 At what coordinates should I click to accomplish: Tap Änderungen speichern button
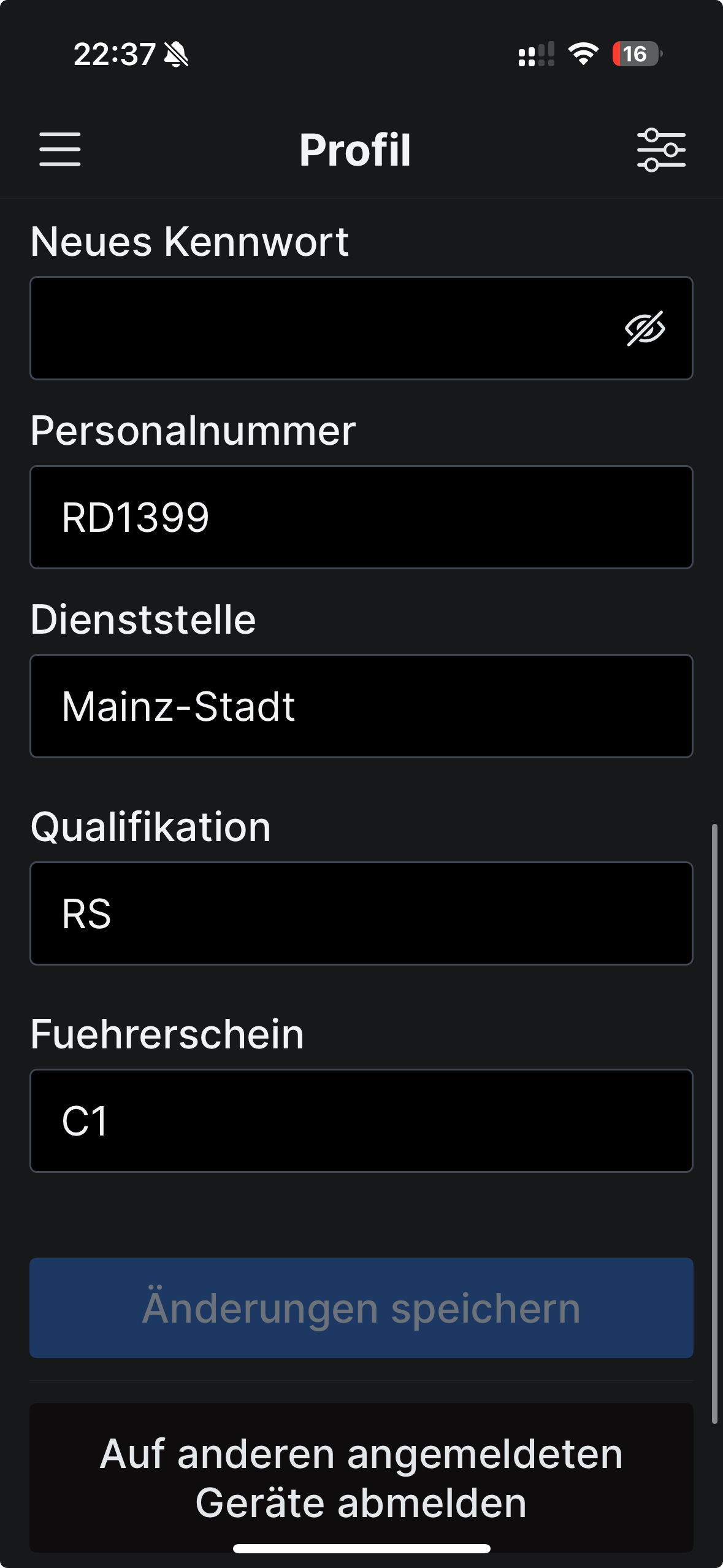coord(361,1307)
